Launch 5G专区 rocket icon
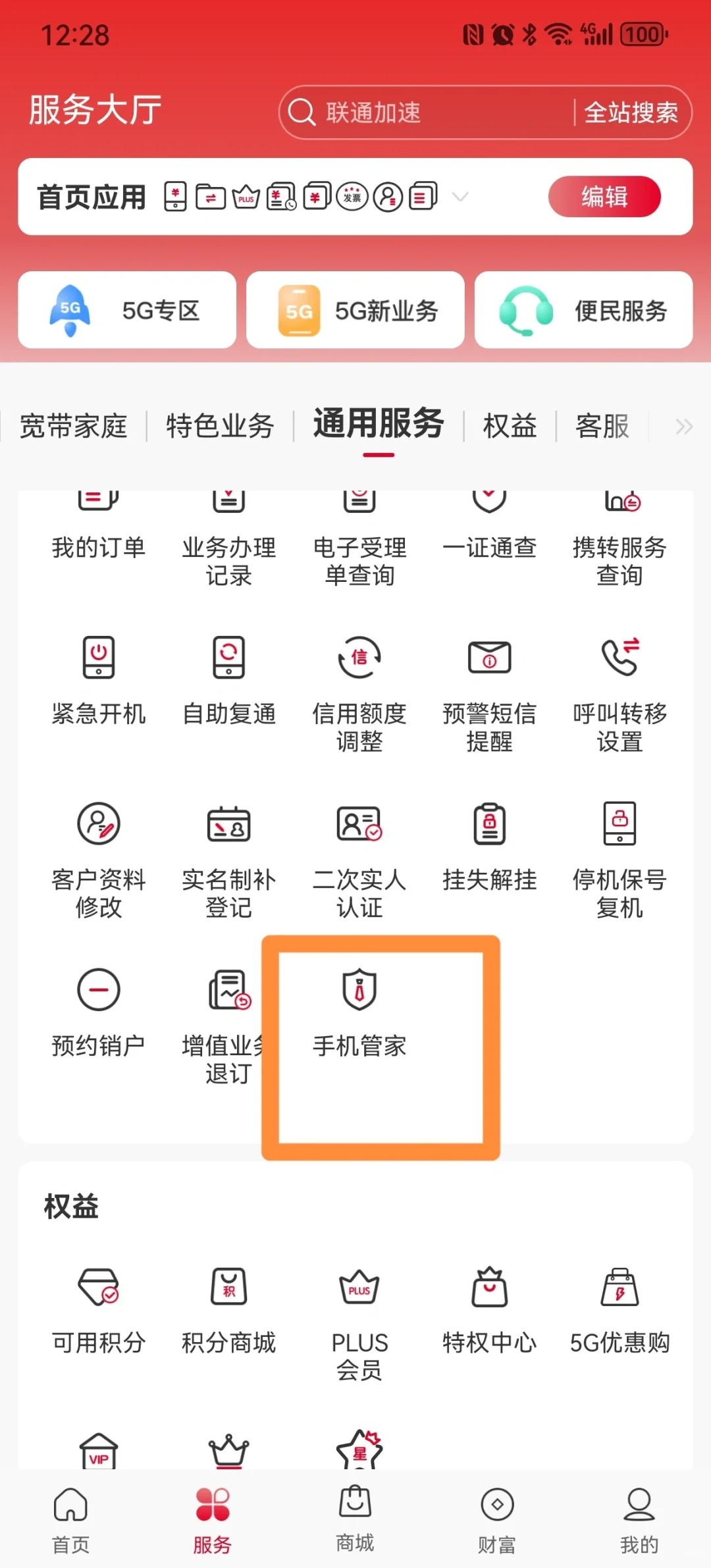 pyautogui.click(x=69, y=309)
